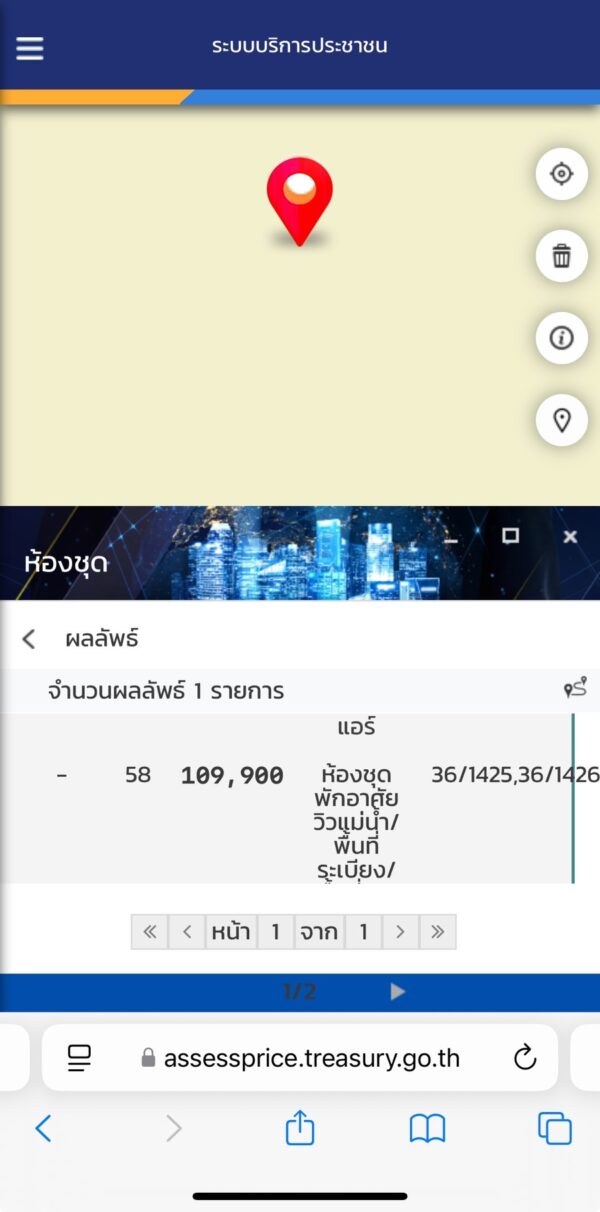This screenshot has height=1212, width=600.
Task: Open the Safari page settings menu
Action: pos(79,1057)
